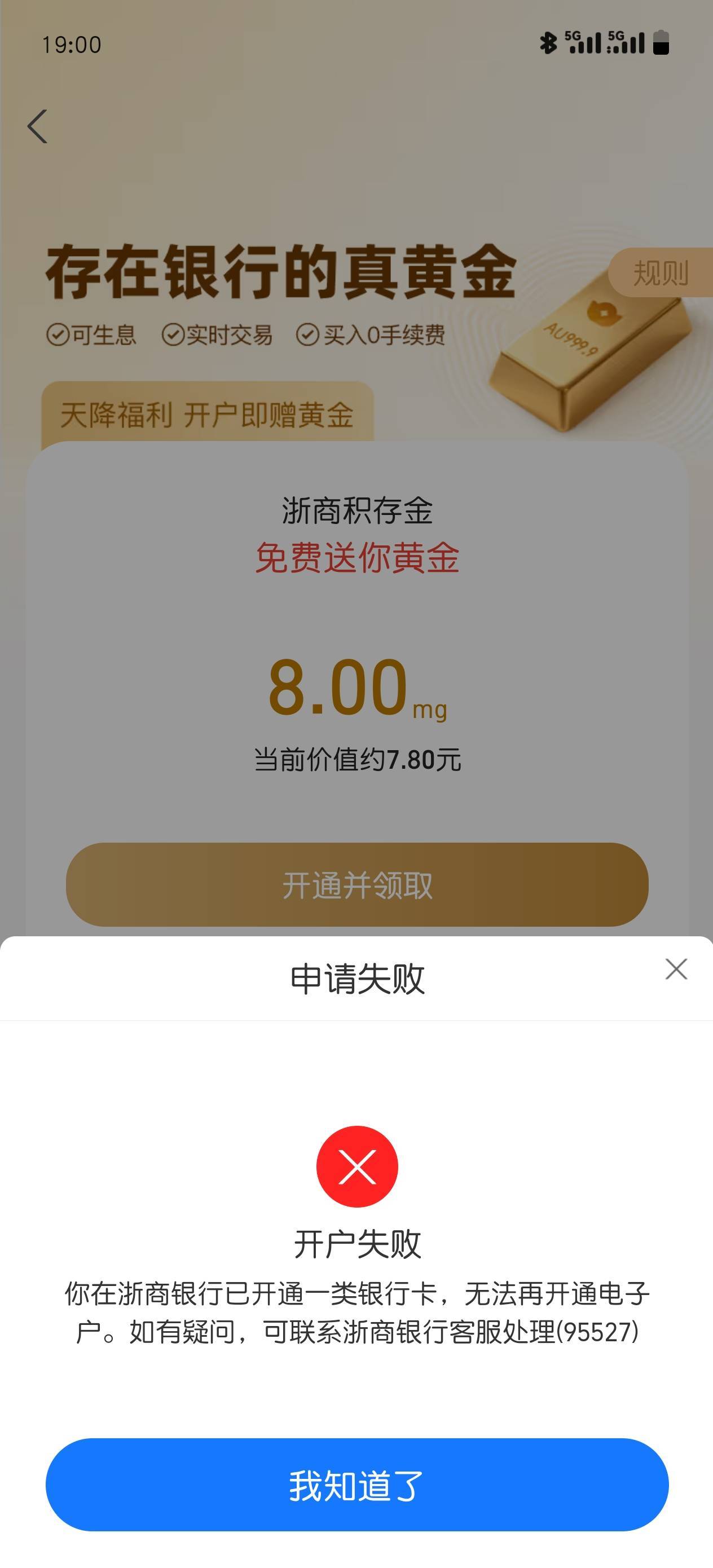Tap the 开通并领取 button
This screenshot has width=713, height=1568.
coord(357,884)
